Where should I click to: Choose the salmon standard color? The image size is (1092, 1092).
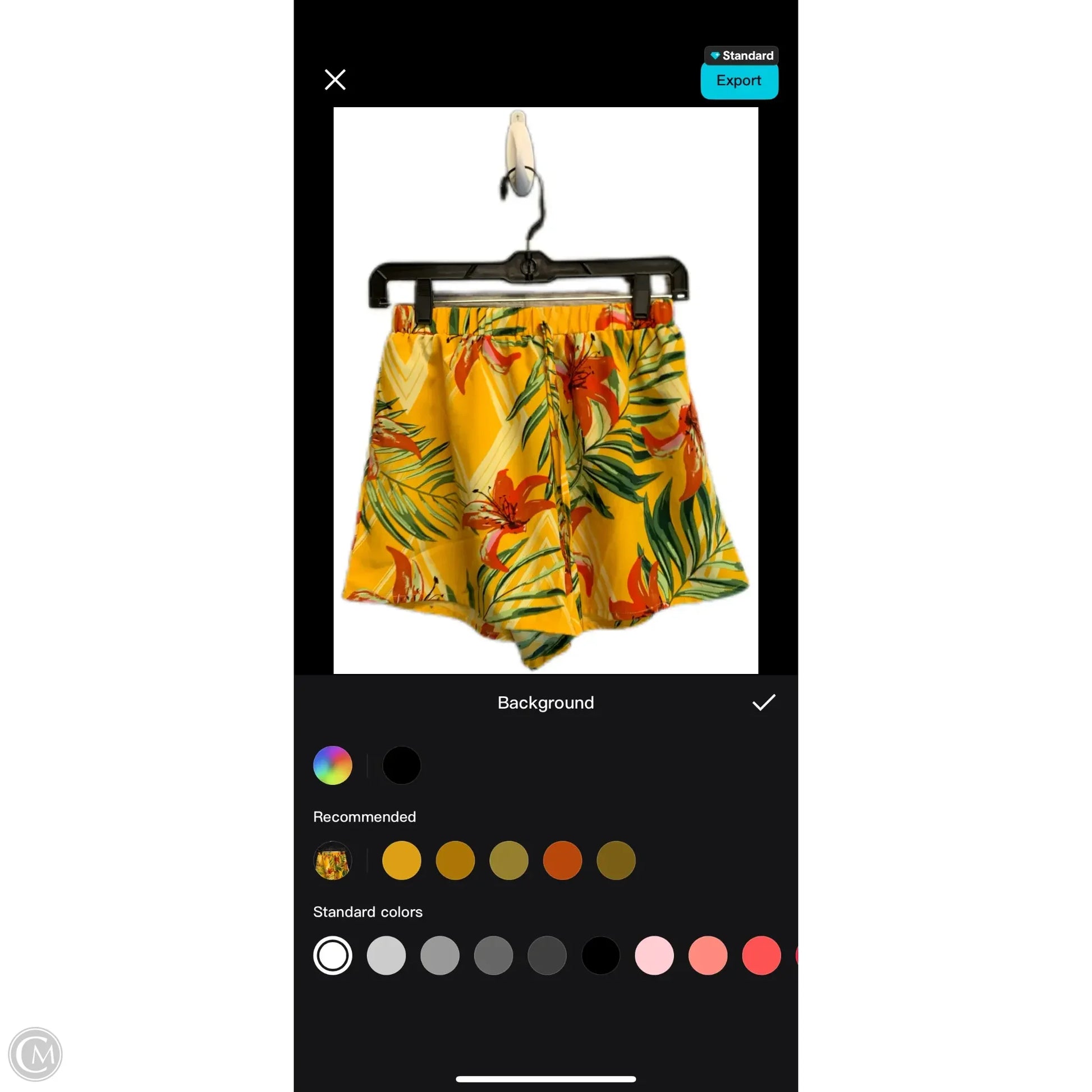(708, 956)
